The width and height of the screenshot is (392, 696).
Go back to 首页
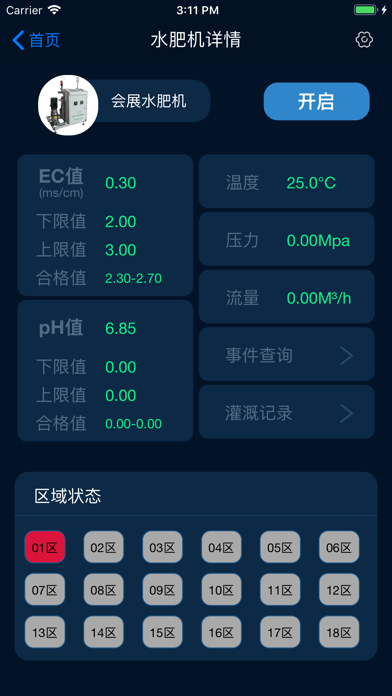(36, 40)
